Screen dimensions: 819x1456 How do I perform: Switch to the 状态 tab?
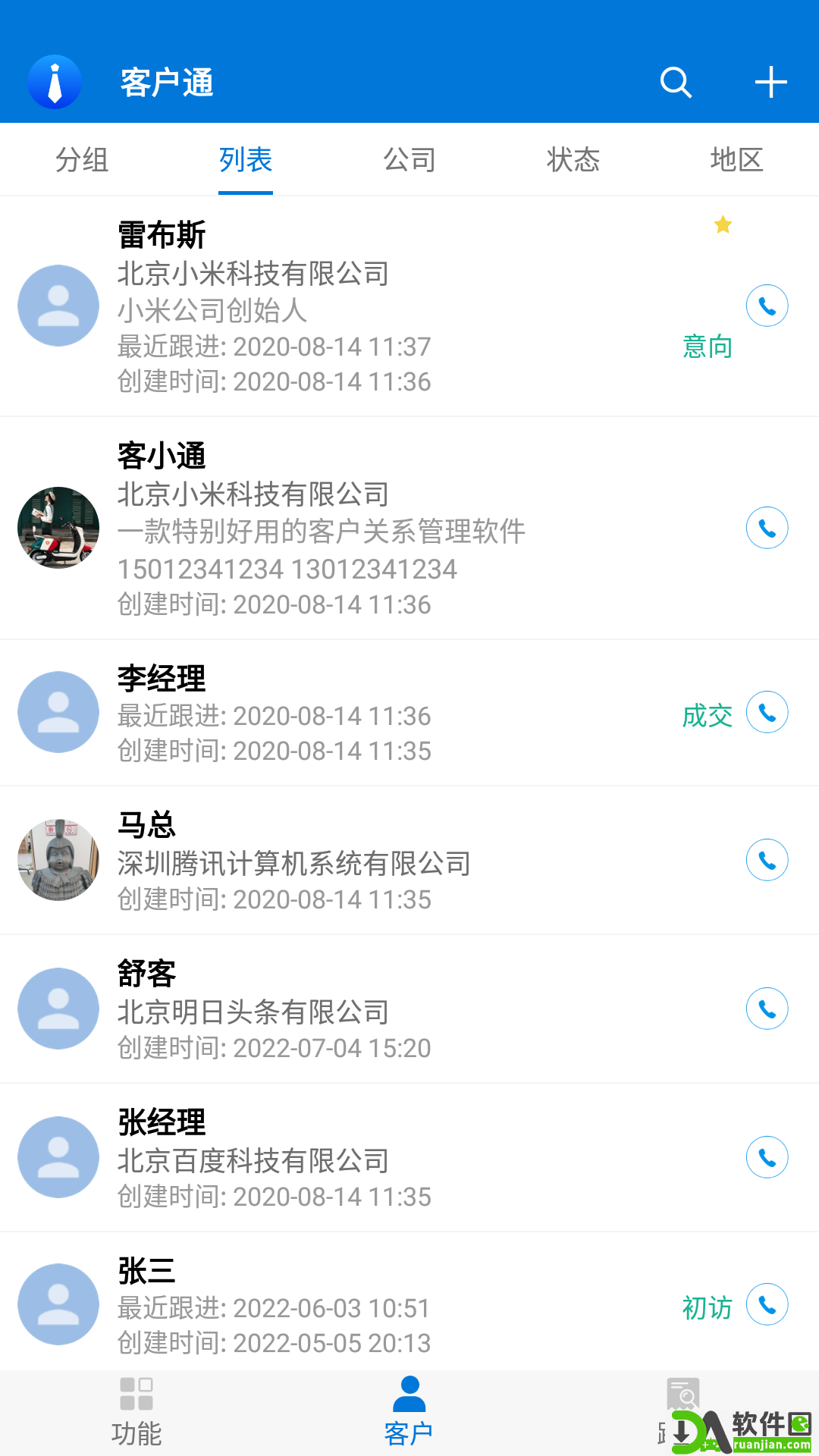[x=573, y=160]
